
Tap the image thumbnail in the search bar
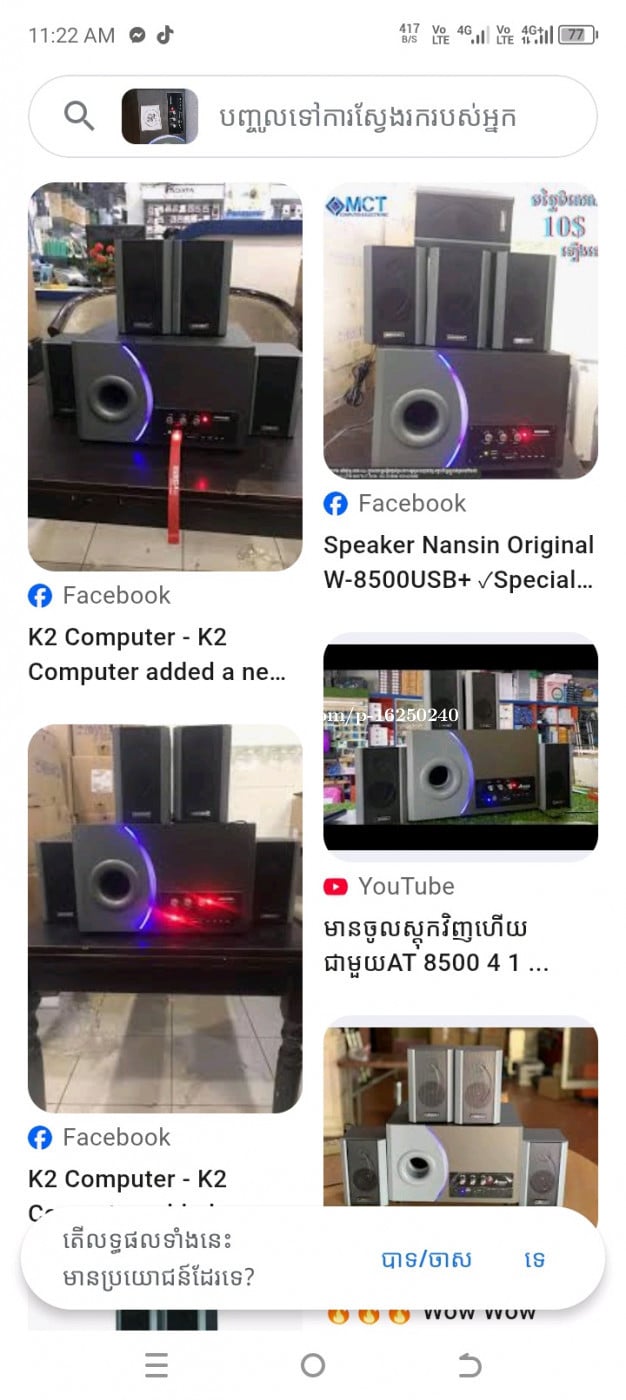159,116
